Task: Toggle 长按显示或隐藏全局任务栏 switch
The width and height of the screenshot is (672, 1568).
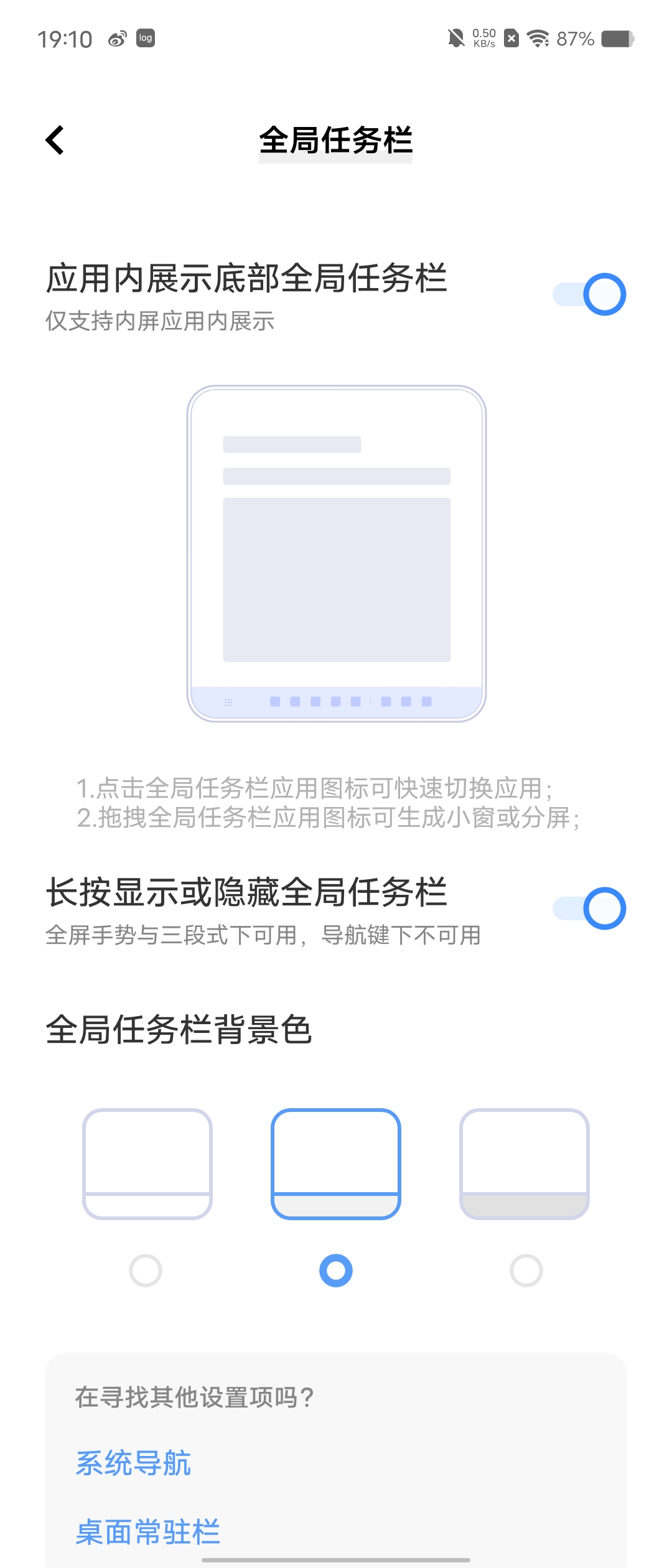Action: point(589,908)
